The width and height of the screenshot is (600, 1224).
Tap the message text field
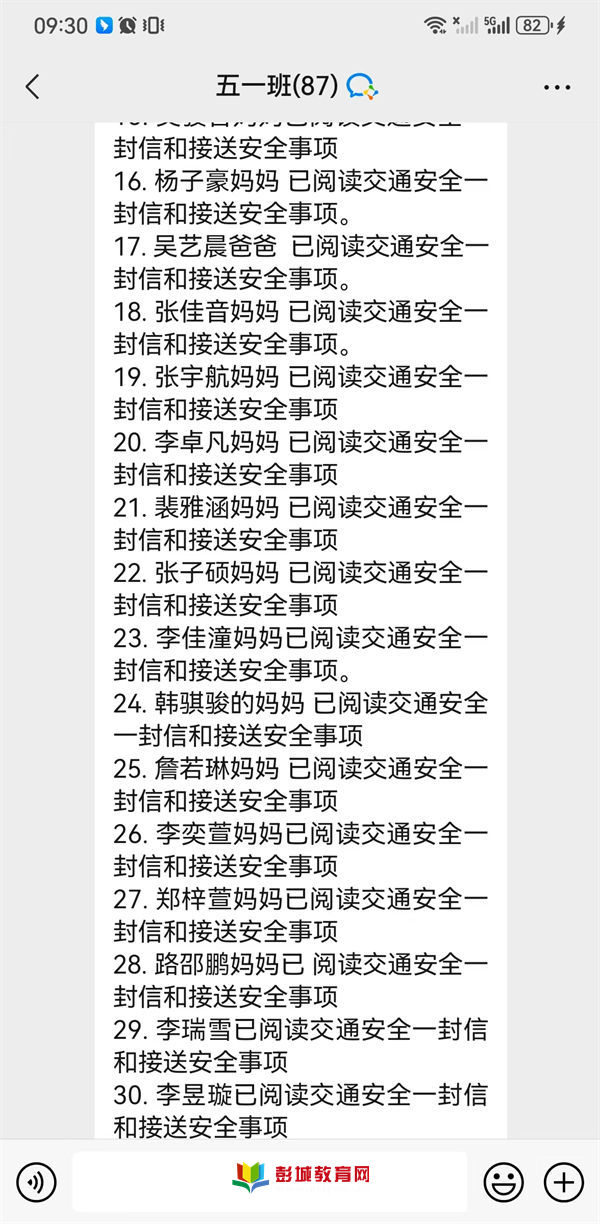click(x=269, y=1182)
